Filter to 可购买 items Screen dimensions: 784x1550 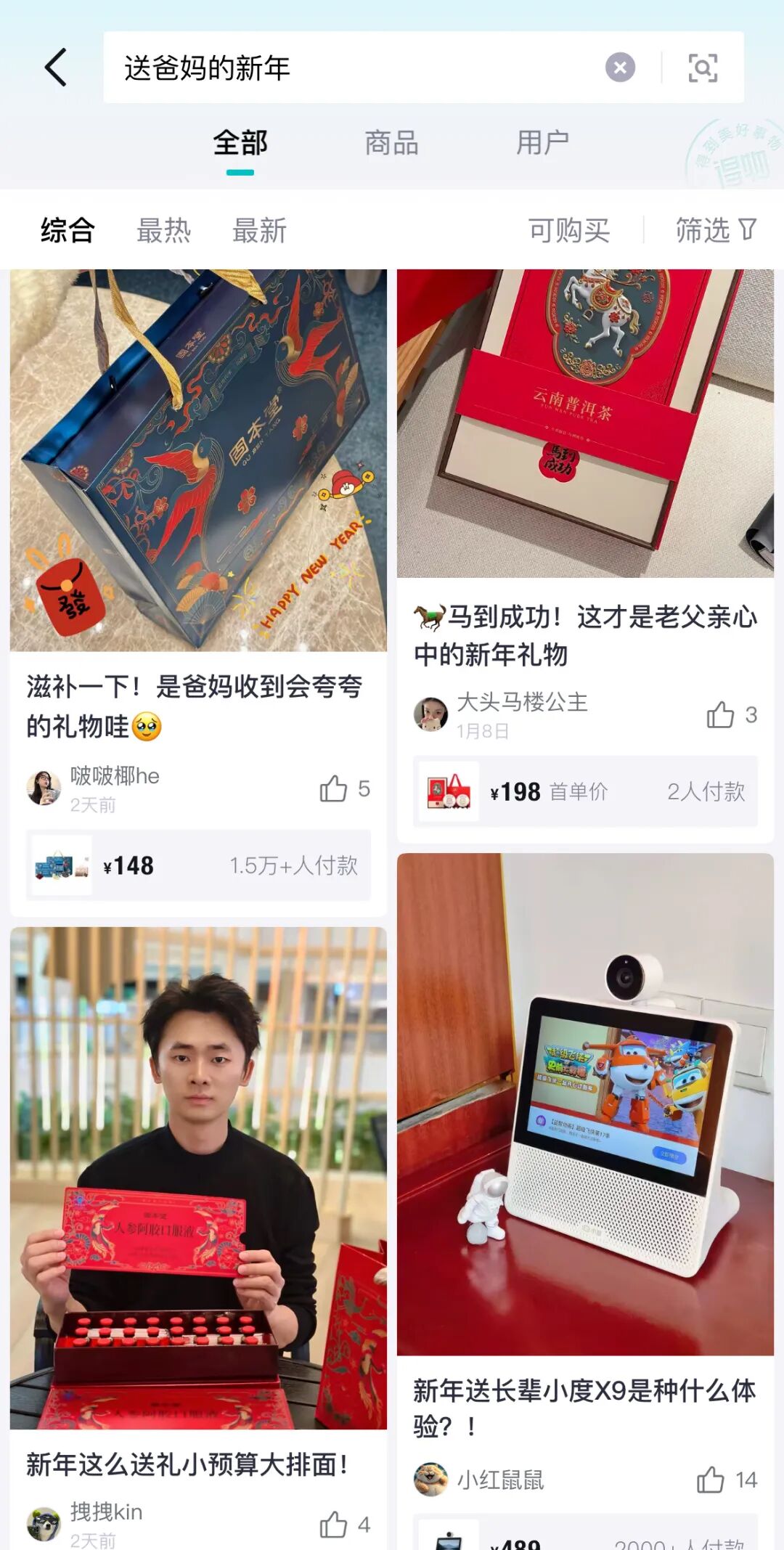point(569,231)
